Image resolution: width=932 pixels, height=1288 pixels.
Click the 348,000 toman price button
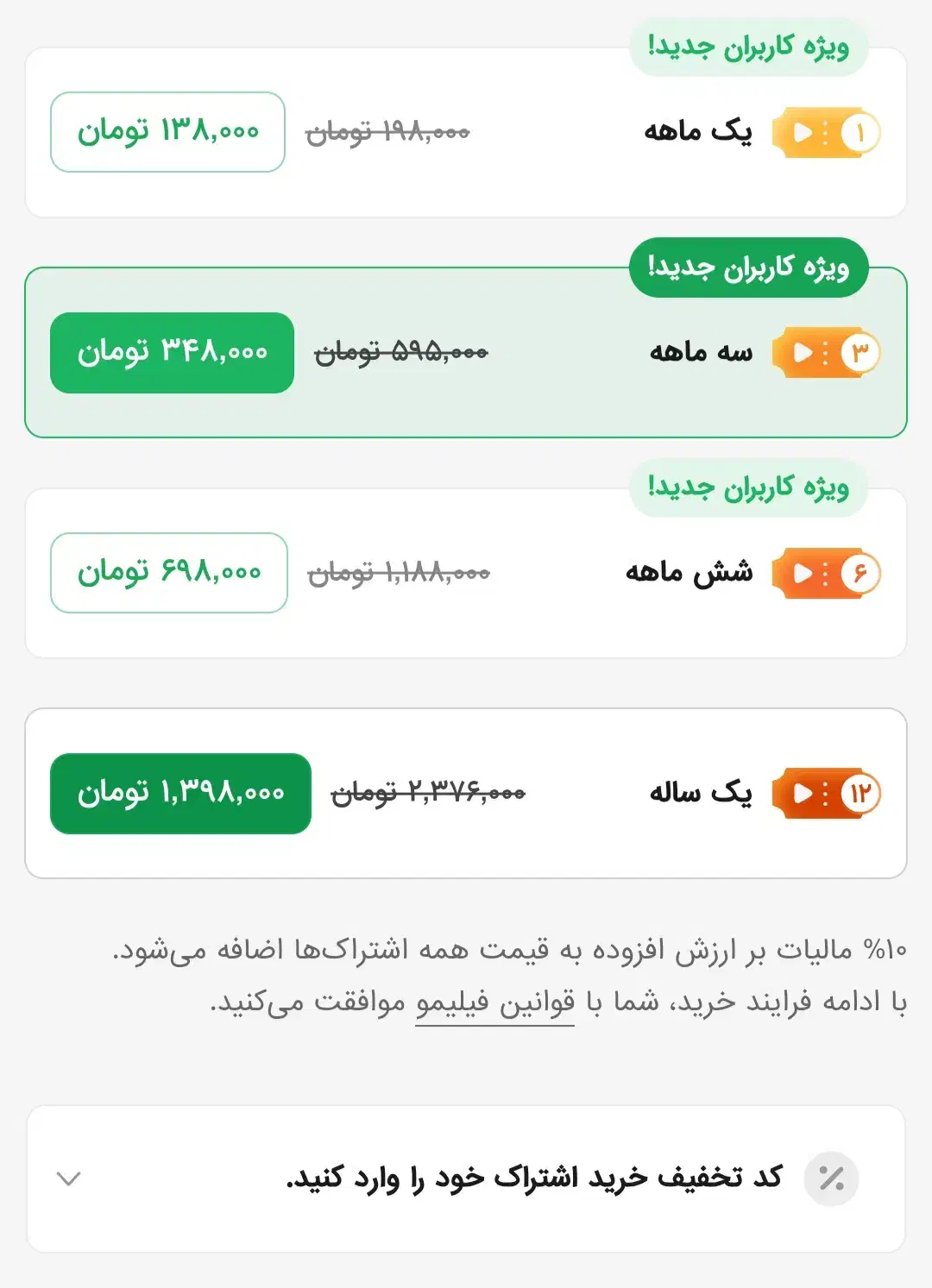(170, 352)
